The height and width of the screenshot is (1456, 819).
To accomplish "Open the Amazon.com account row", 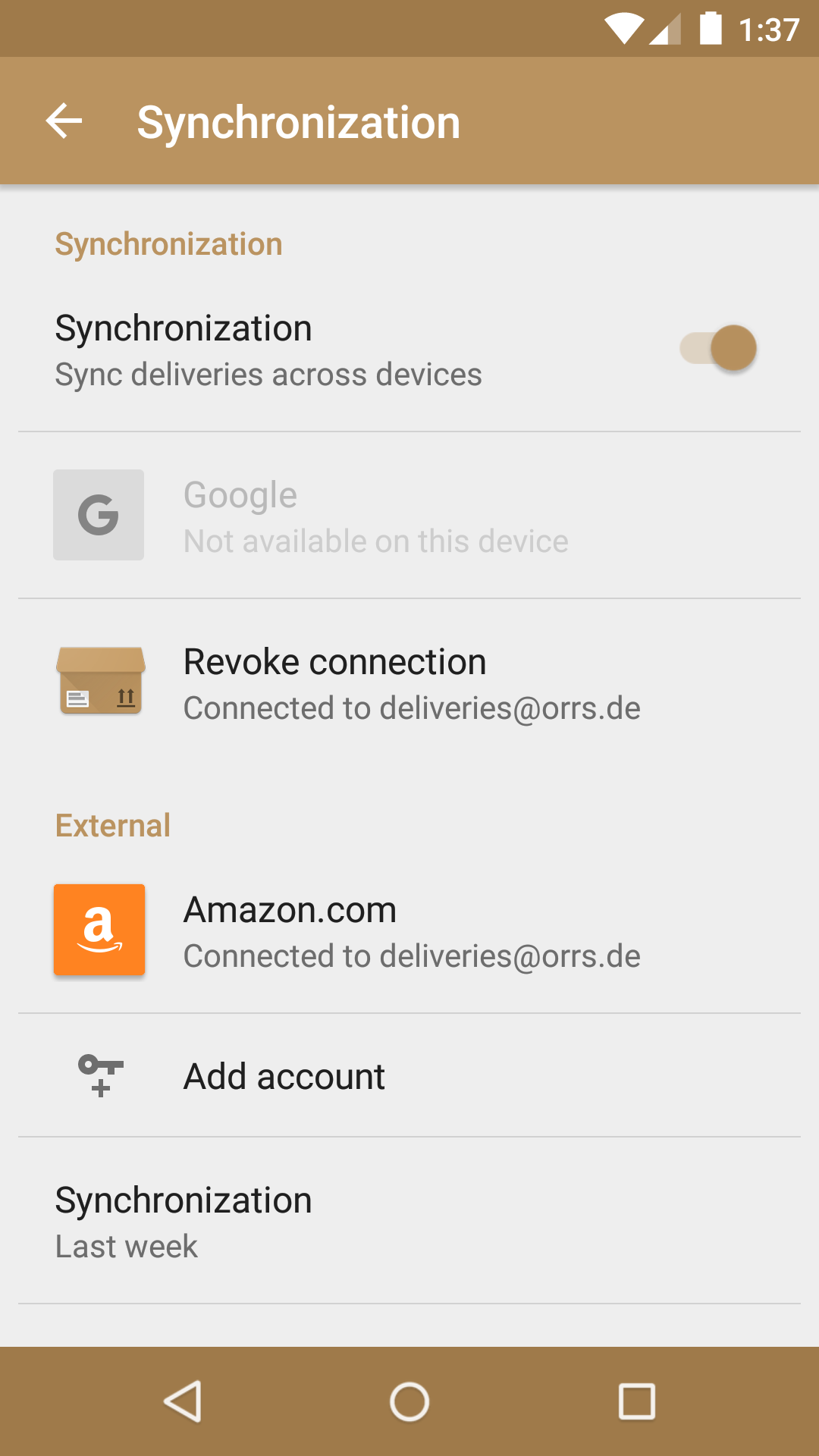I will pyautogui.click(x=409, y=930).
